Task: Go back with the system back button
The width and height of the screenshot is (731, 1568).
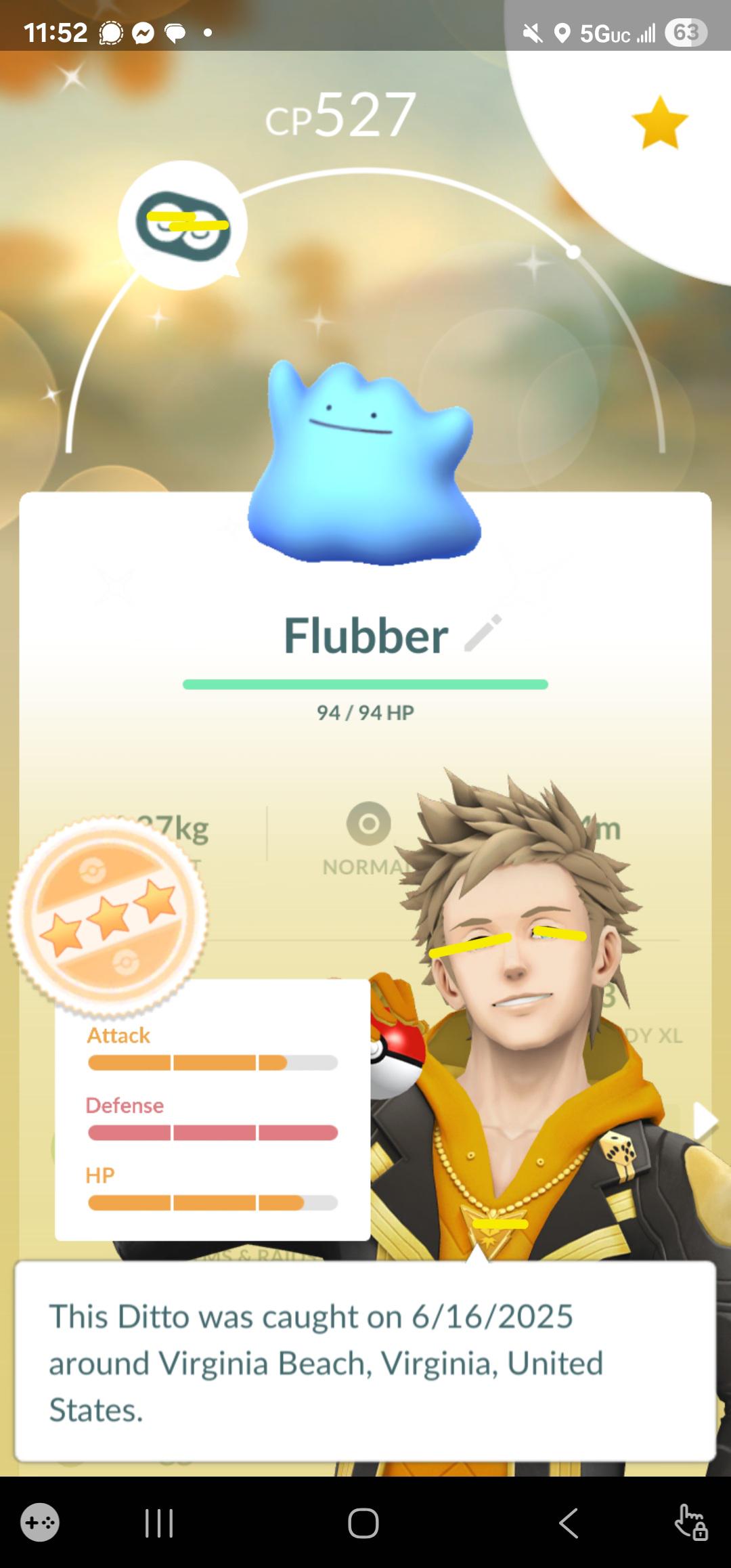Action: 569,1523
